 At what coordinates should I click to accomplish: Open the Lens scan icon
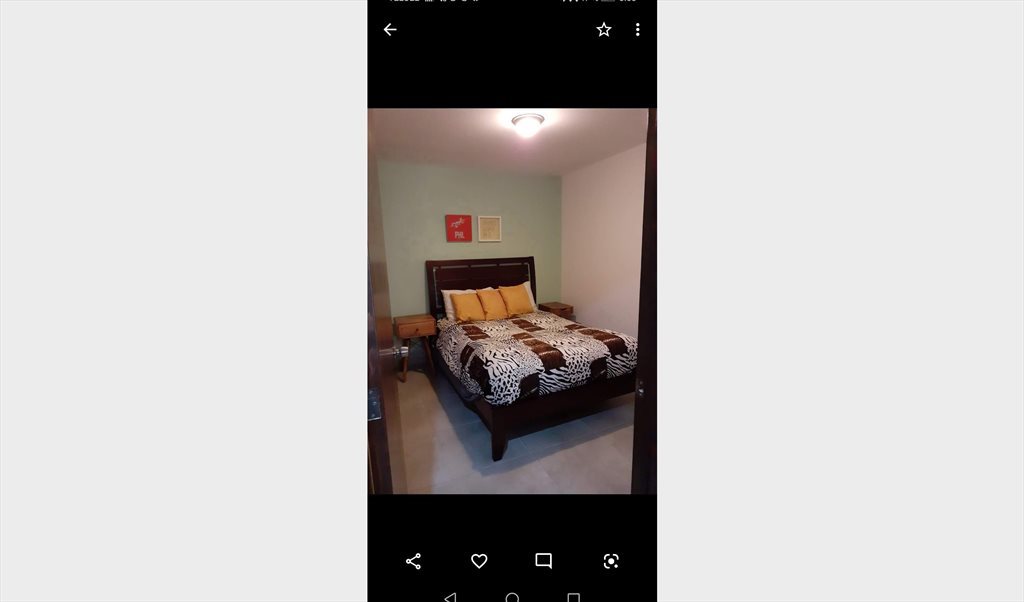point(611,561)
